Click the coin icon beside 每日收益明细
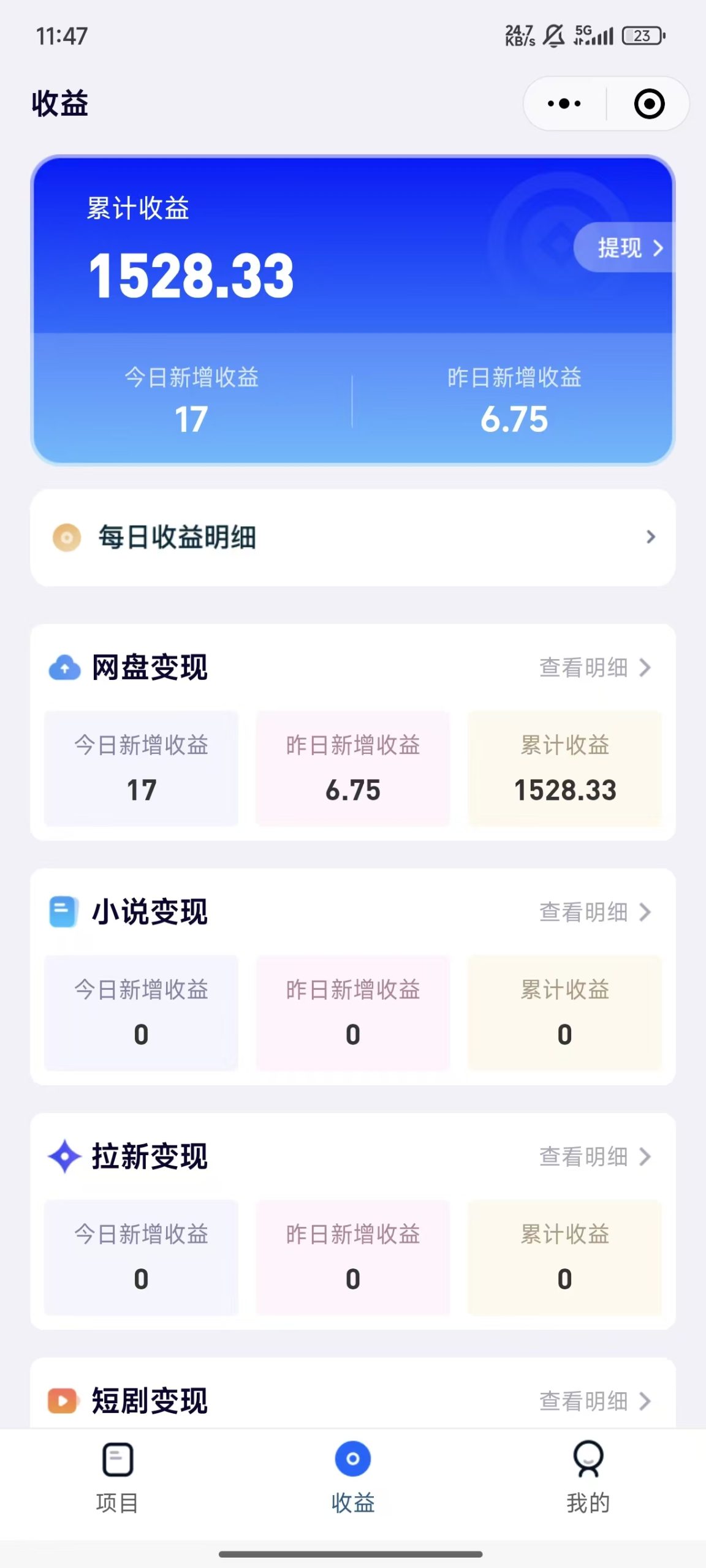The height and width of the screenshot is (1568, 706). (67, 538)
